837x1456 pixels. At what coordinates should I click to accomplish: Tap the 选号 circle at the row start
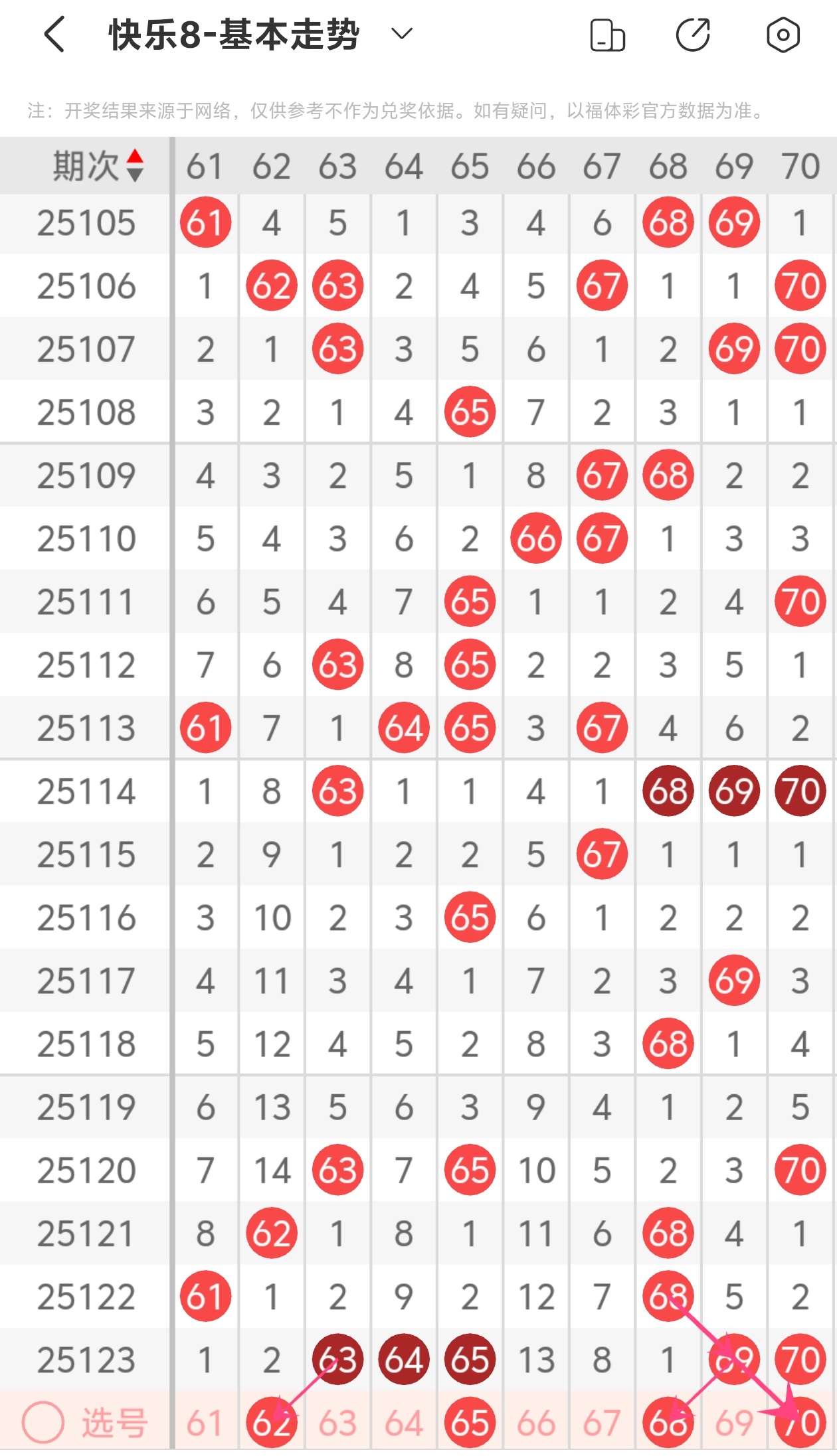(43, 1423)
